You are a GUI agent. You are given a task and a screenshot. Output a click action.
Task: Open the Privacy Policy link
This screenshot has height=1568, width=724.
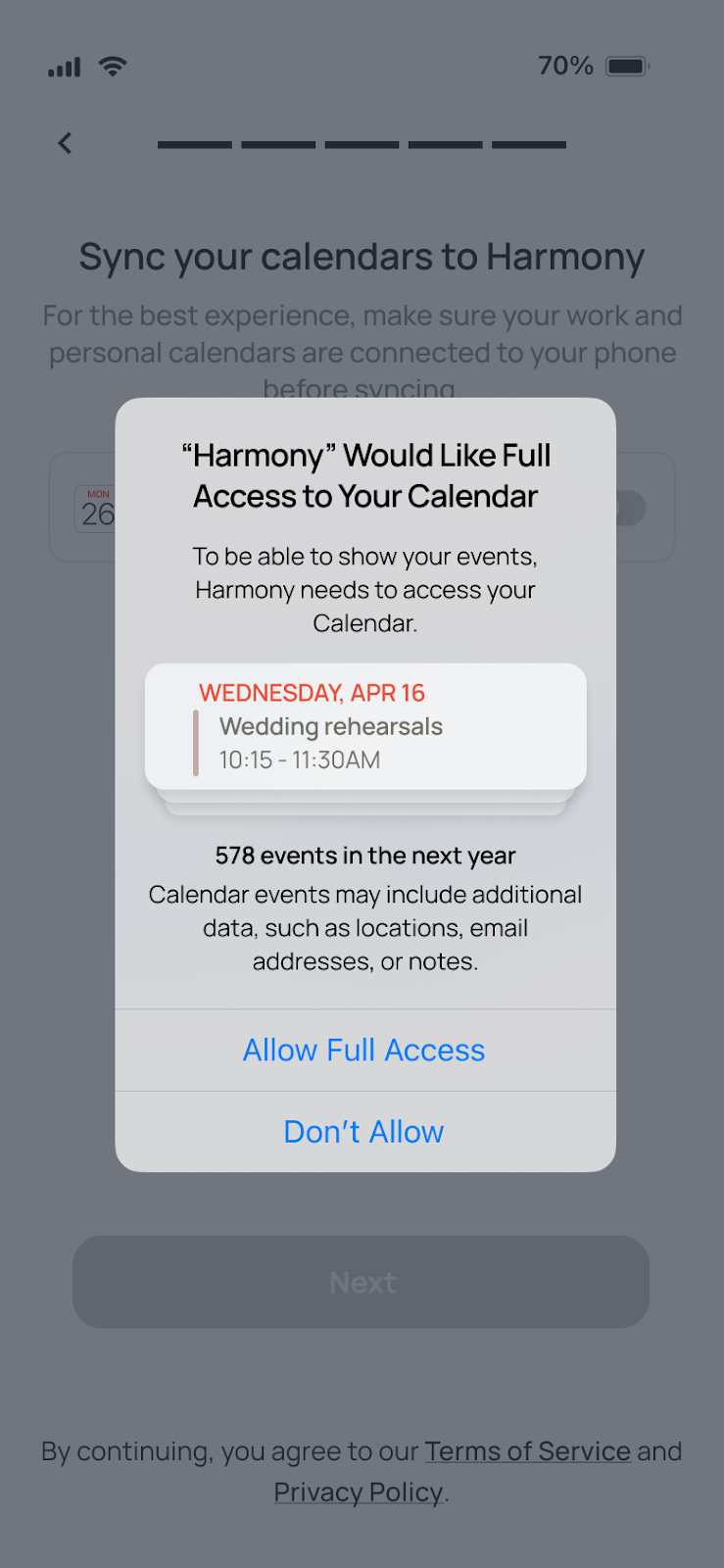[359, 1493]
